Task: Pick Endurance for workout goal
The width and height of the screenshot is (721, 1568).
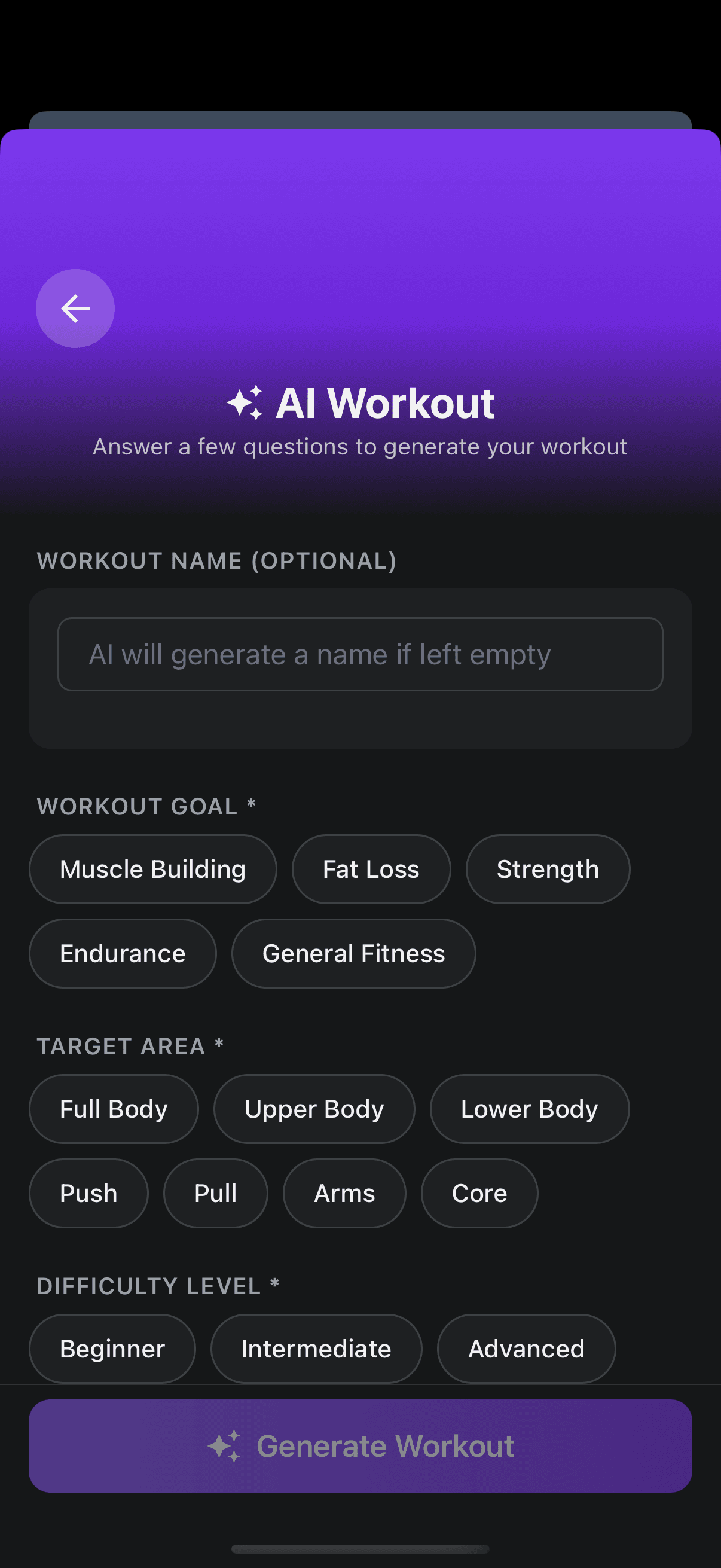Action: 123,953
